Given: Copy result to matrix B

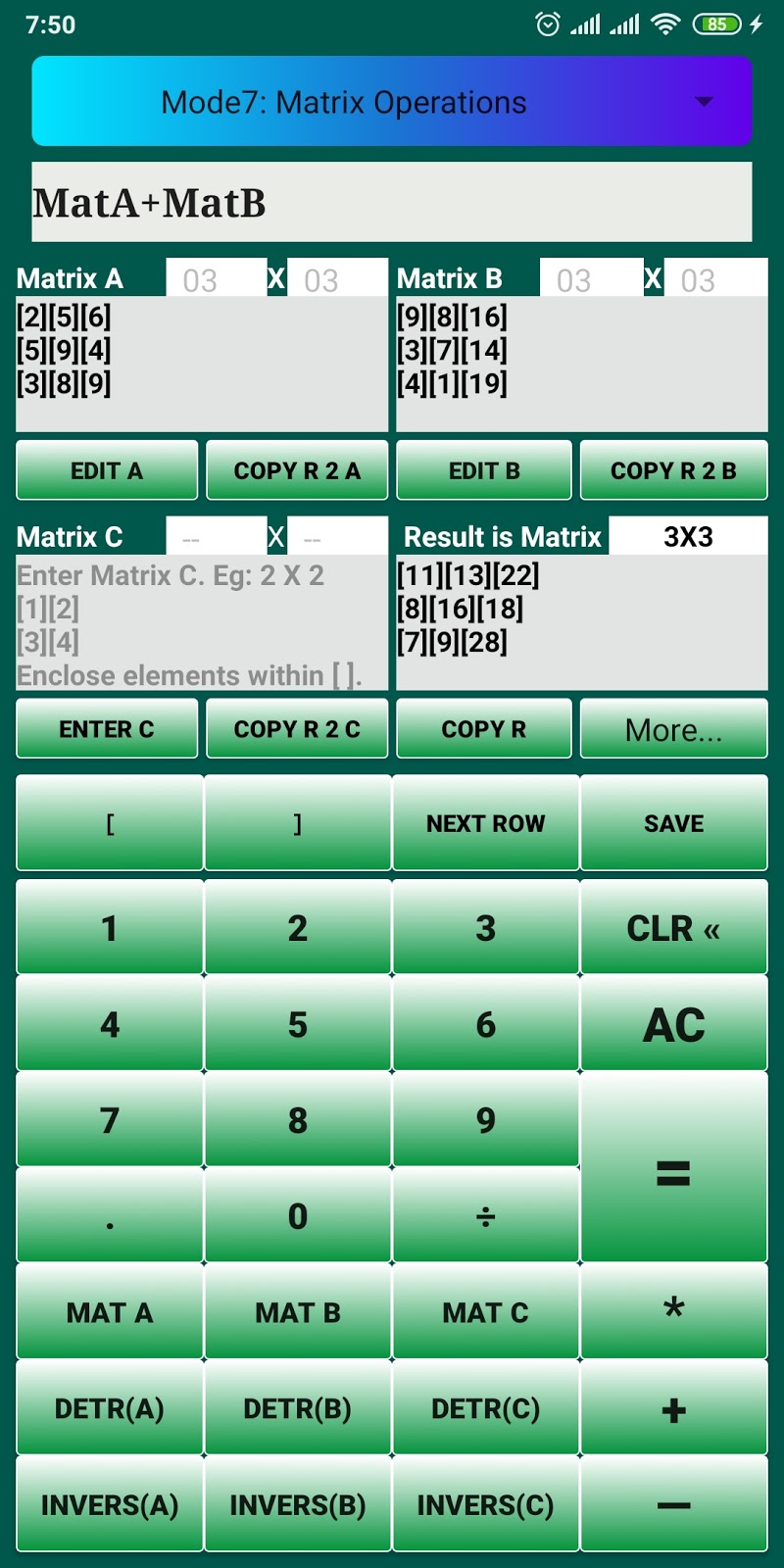Looking at the screenshot, I should click(x=673, y=470).
